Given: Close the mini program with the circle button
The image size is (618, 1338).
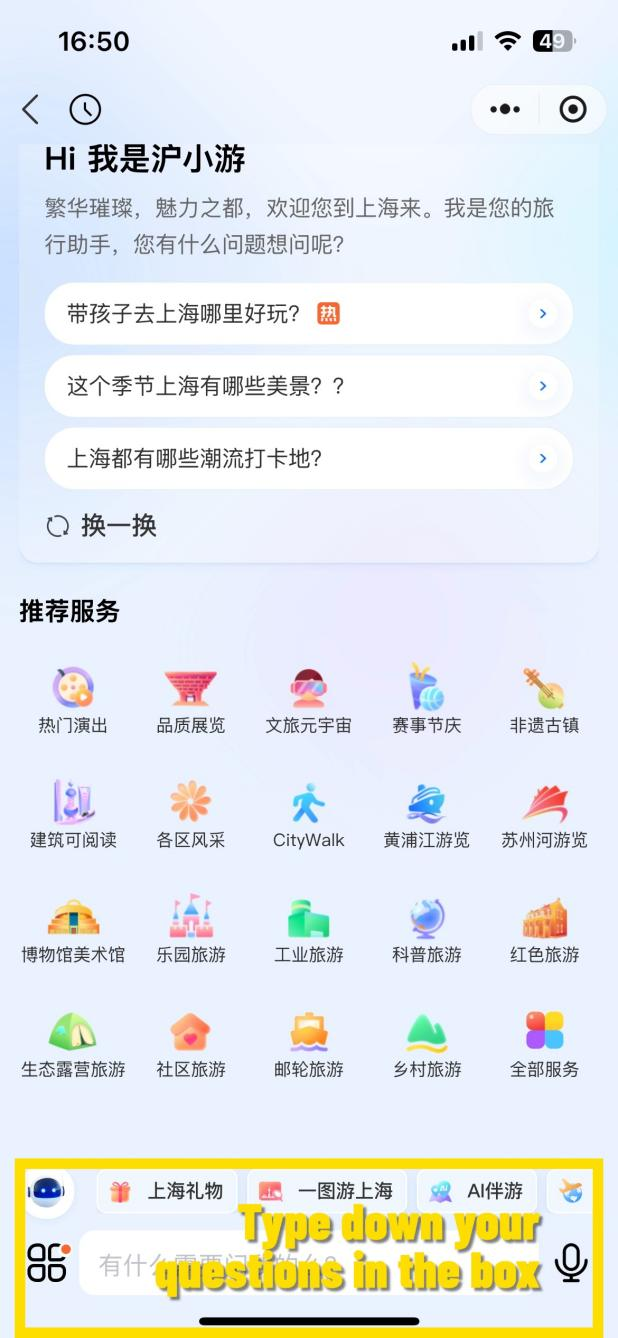Looking at the screenshot, I should click(573, 109).
